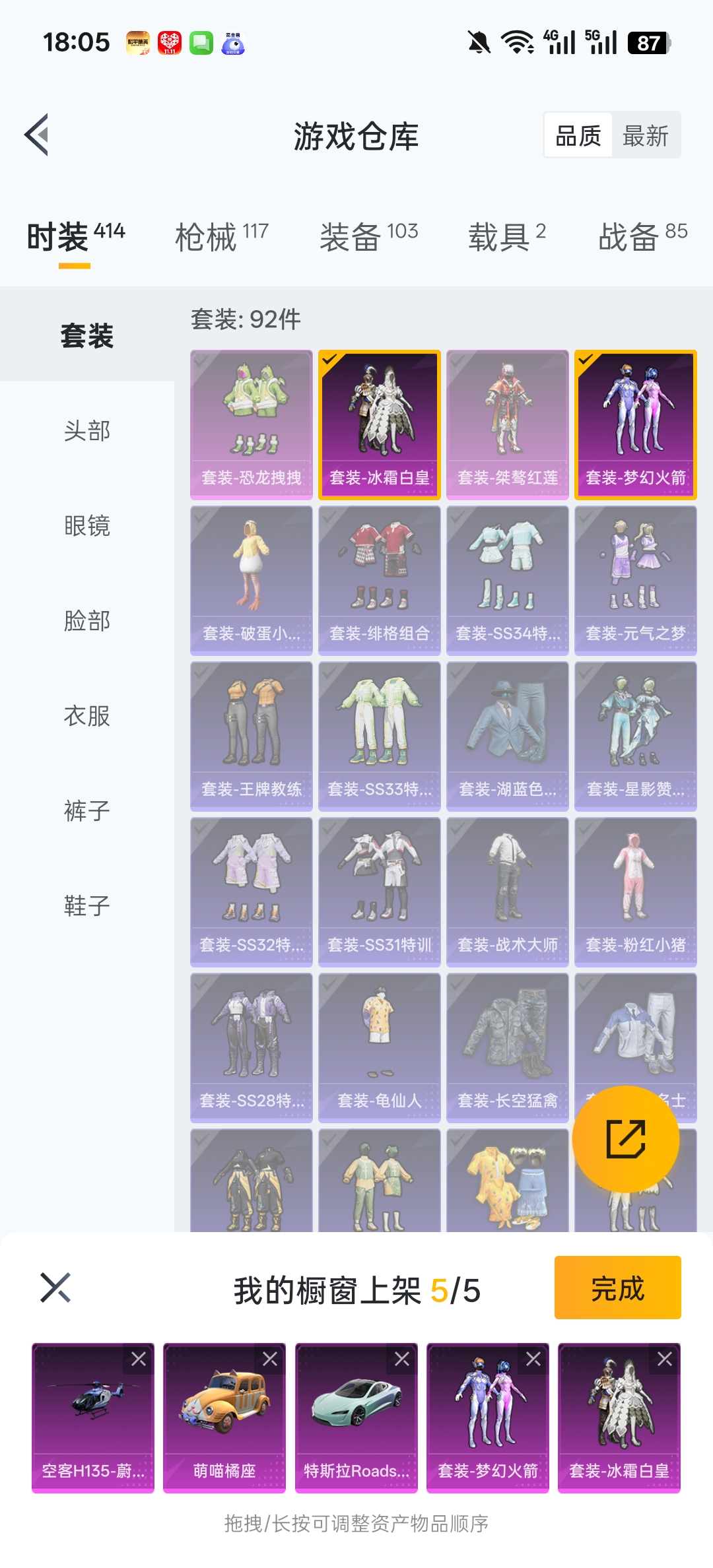The width and height of the screenshot is (713, 1568).
Task: Go back from 游戏仓库
Action: (37, 135)
